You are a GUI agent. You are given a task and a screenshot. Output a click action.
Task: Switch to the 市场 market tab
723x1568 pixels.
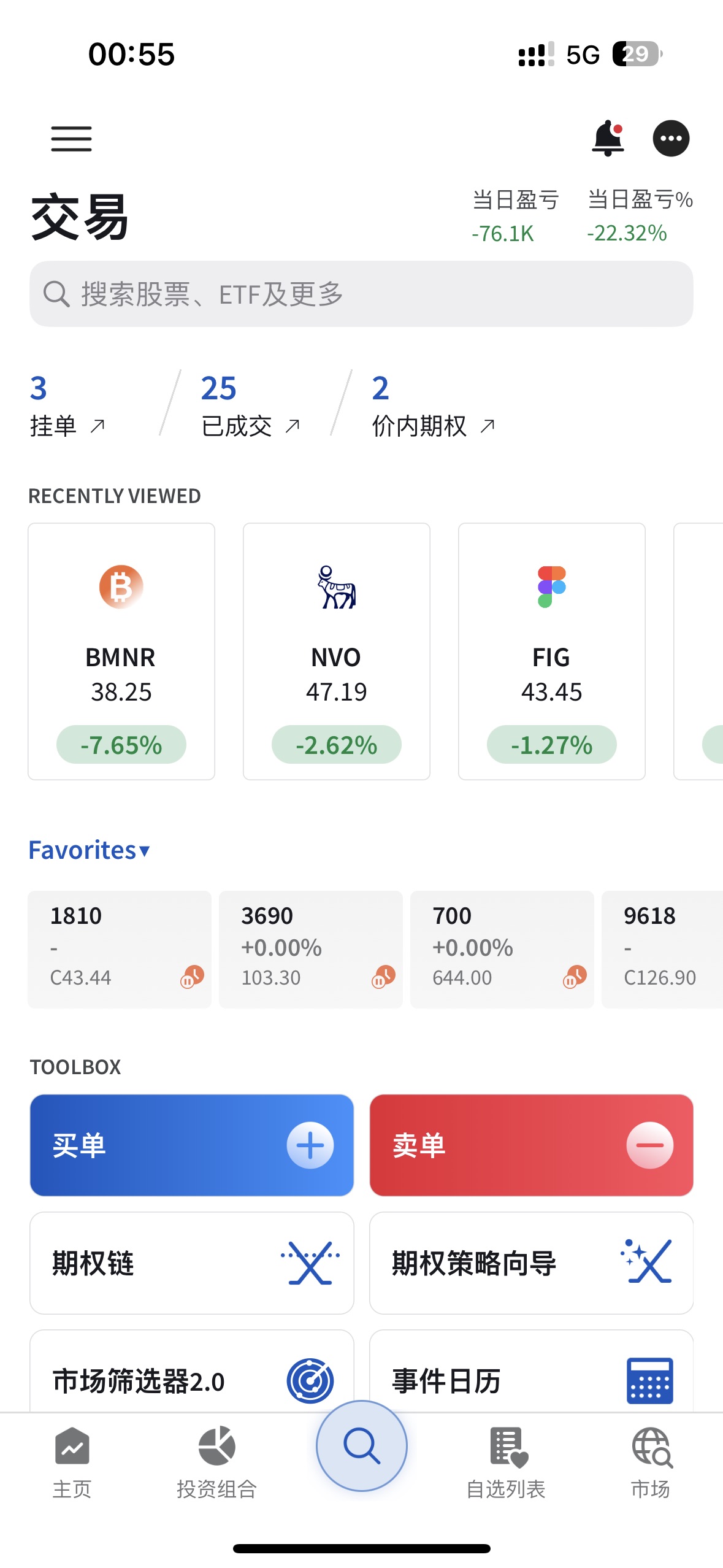[651, 1462]
